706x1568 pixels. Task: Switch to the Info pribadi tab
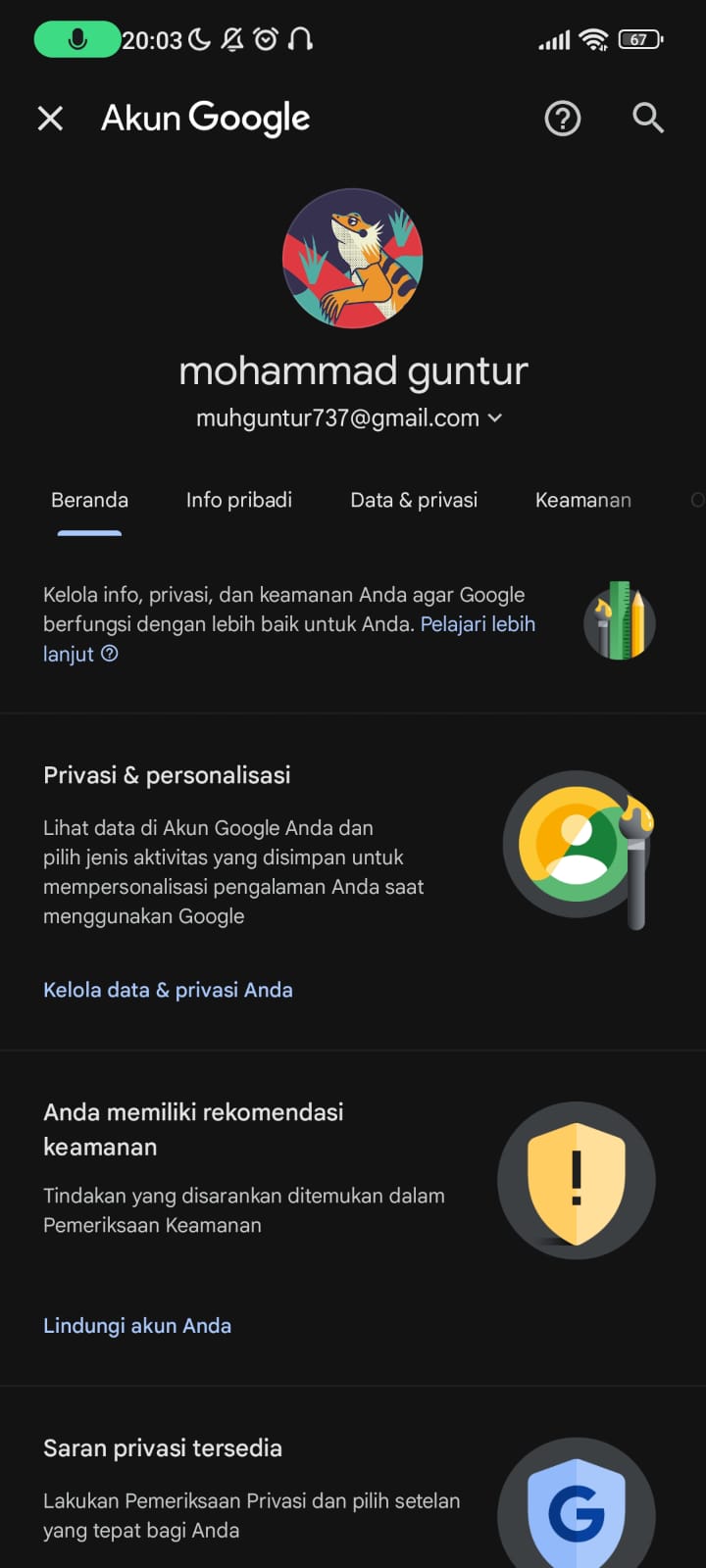point(239,500)
